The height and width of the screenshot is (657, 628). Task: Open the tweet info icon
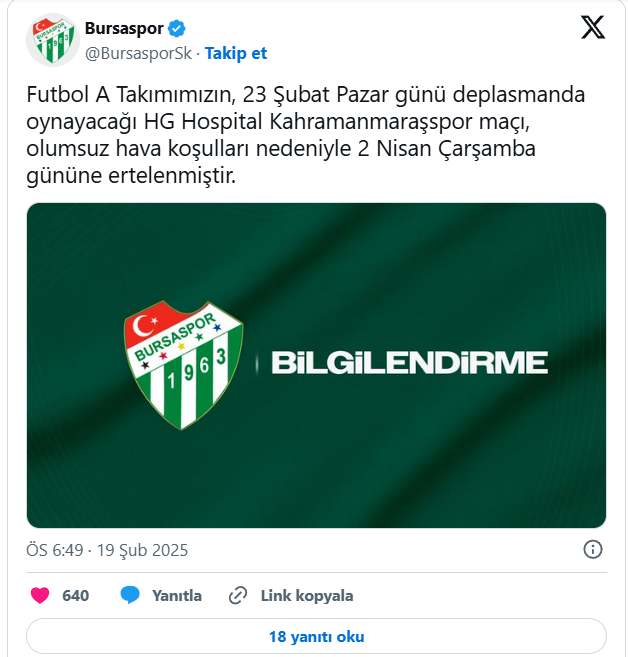click(x=592, y=550)
